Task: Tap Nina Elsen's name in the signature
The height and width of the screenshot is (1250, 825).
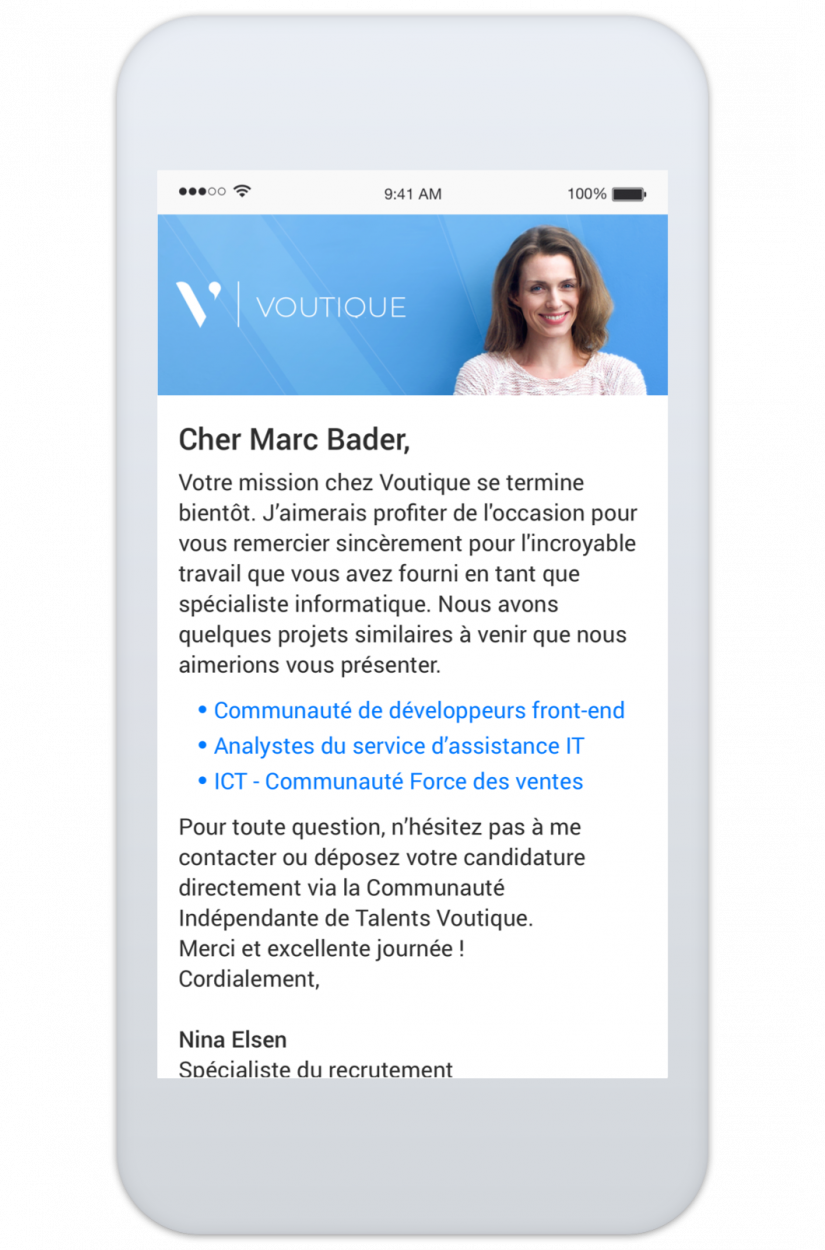Action: [231, 1040]
